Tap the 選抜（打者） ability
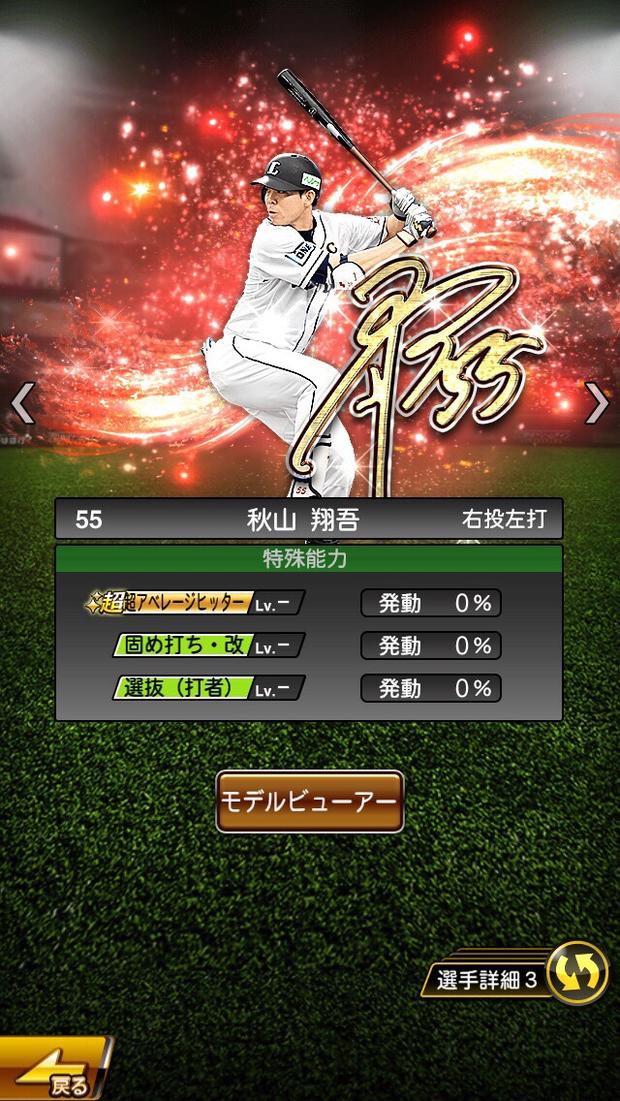620x1101 pixels. pyautogui.click(x=207, y=688)
